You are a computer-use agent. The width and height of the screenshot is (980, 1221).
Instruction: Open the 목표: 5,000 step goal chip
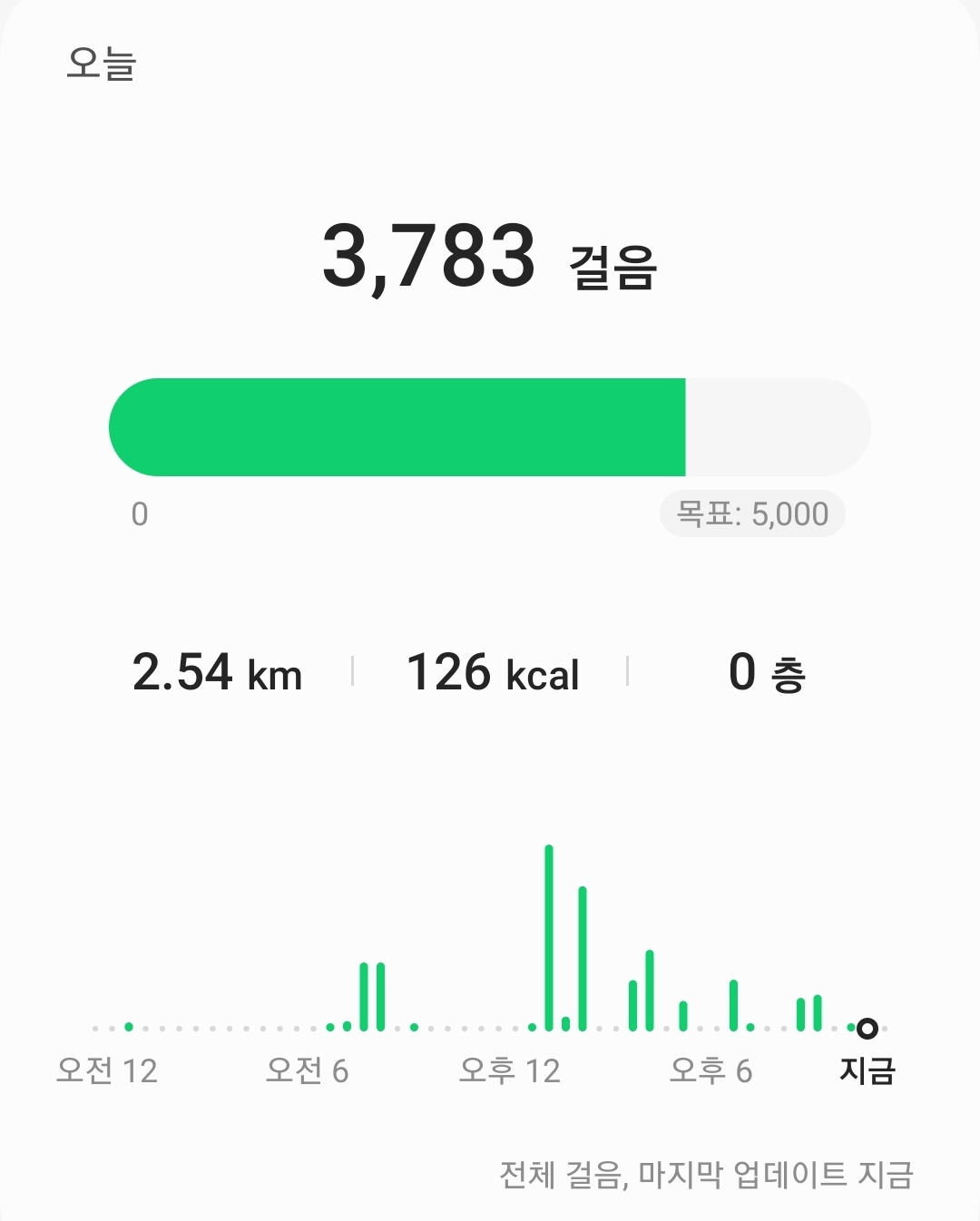pyautogui.click(x=752, y=514)
